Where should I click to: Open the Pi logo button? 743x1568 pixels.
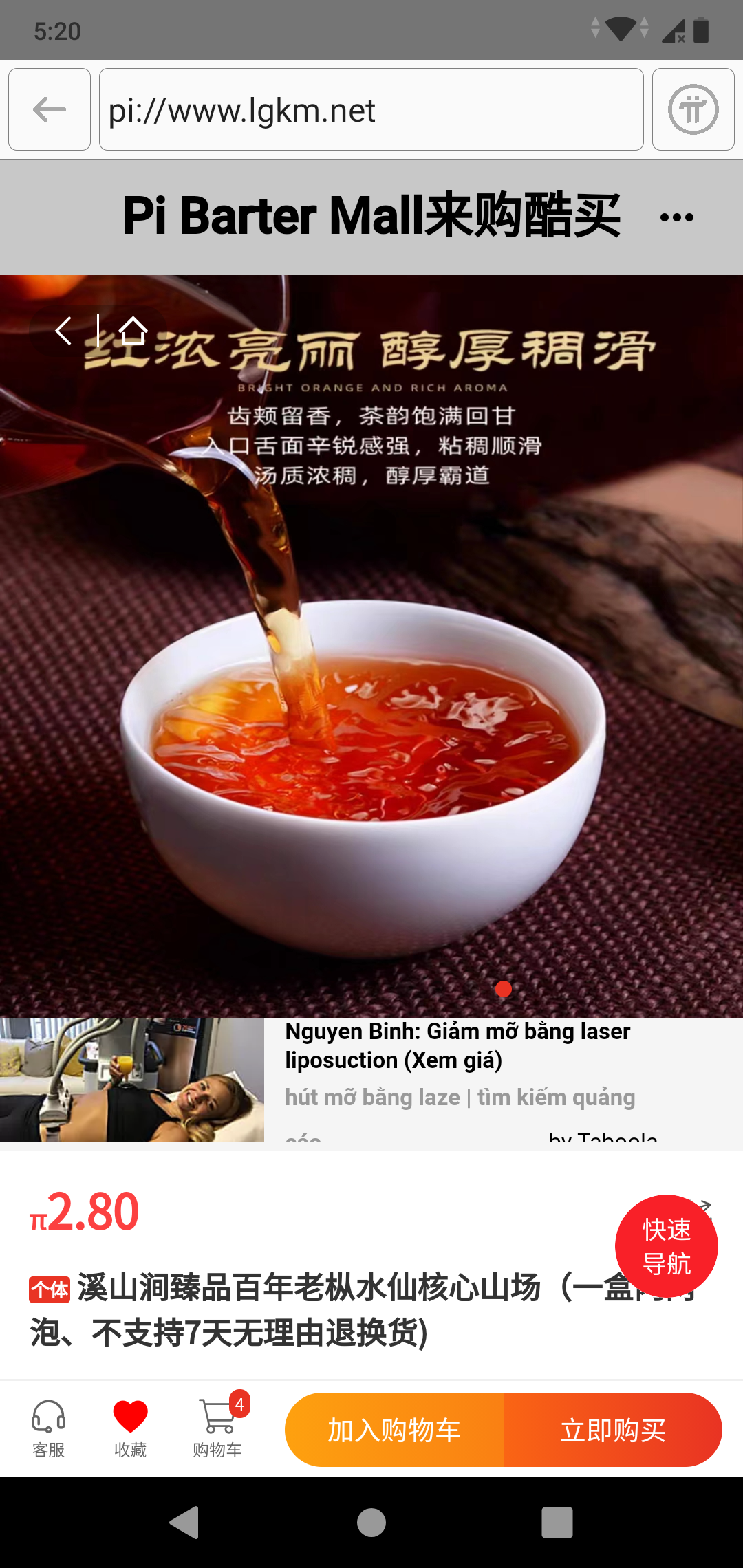[693, 109]
